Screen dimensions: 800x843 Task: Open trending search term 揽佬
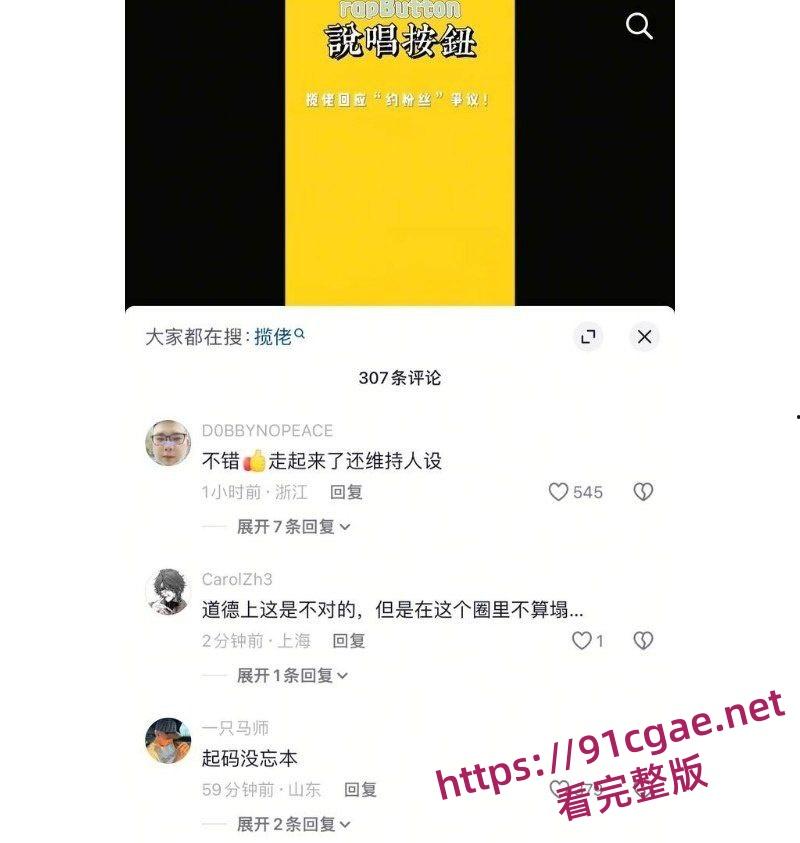point(272,338)
